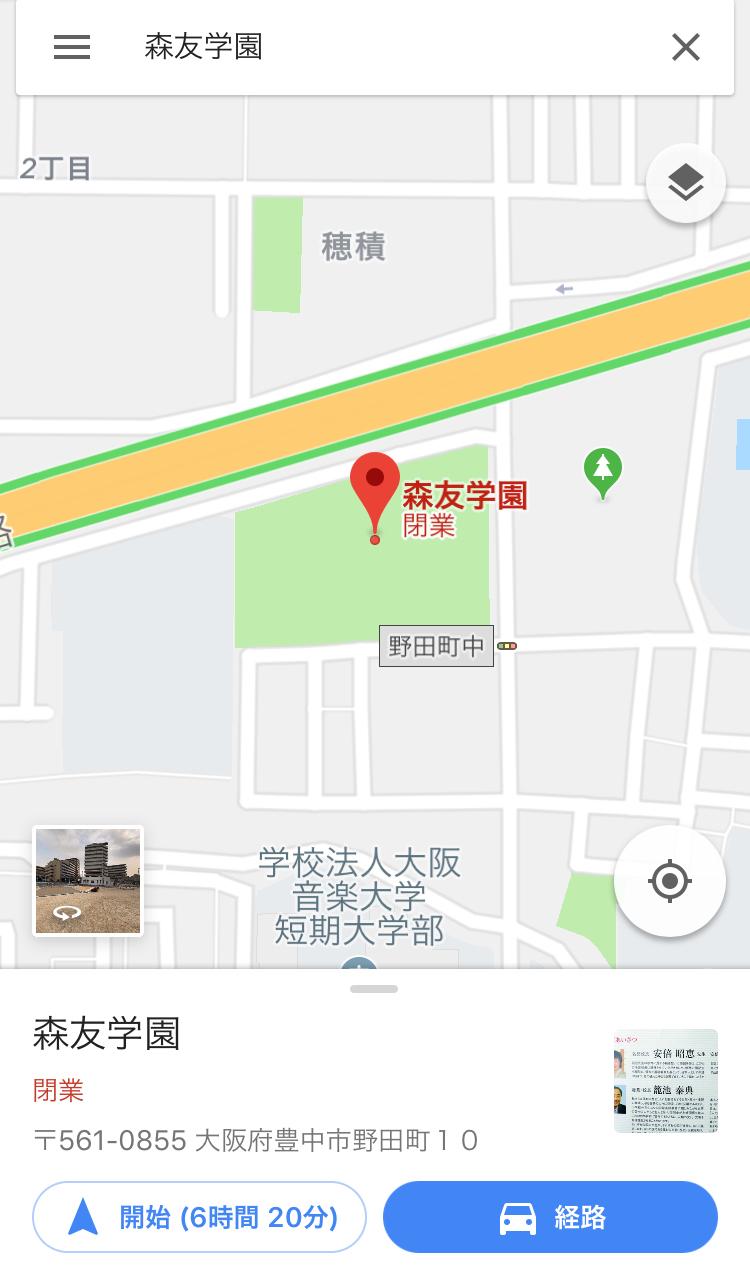Tap the green park marker
The height and width of the screenshot is (1277, 750).
tap(602, 471)
